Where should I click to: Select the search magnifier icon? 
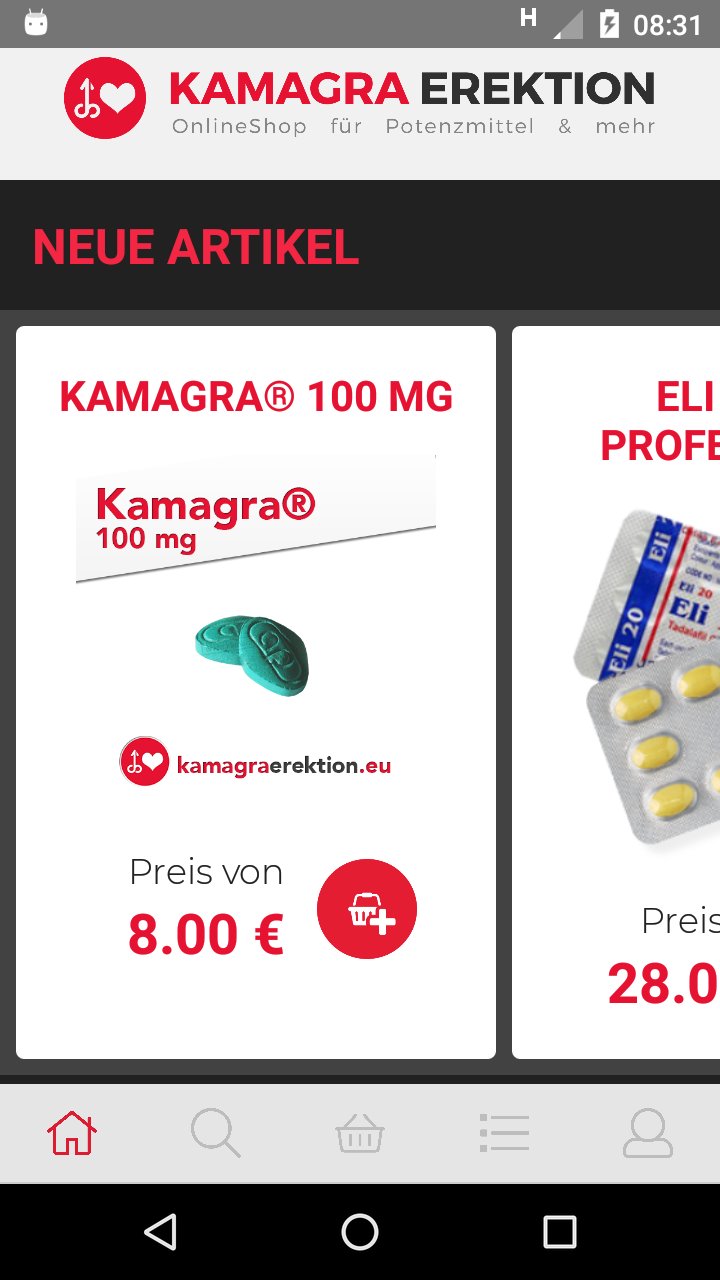point(216,1133)
